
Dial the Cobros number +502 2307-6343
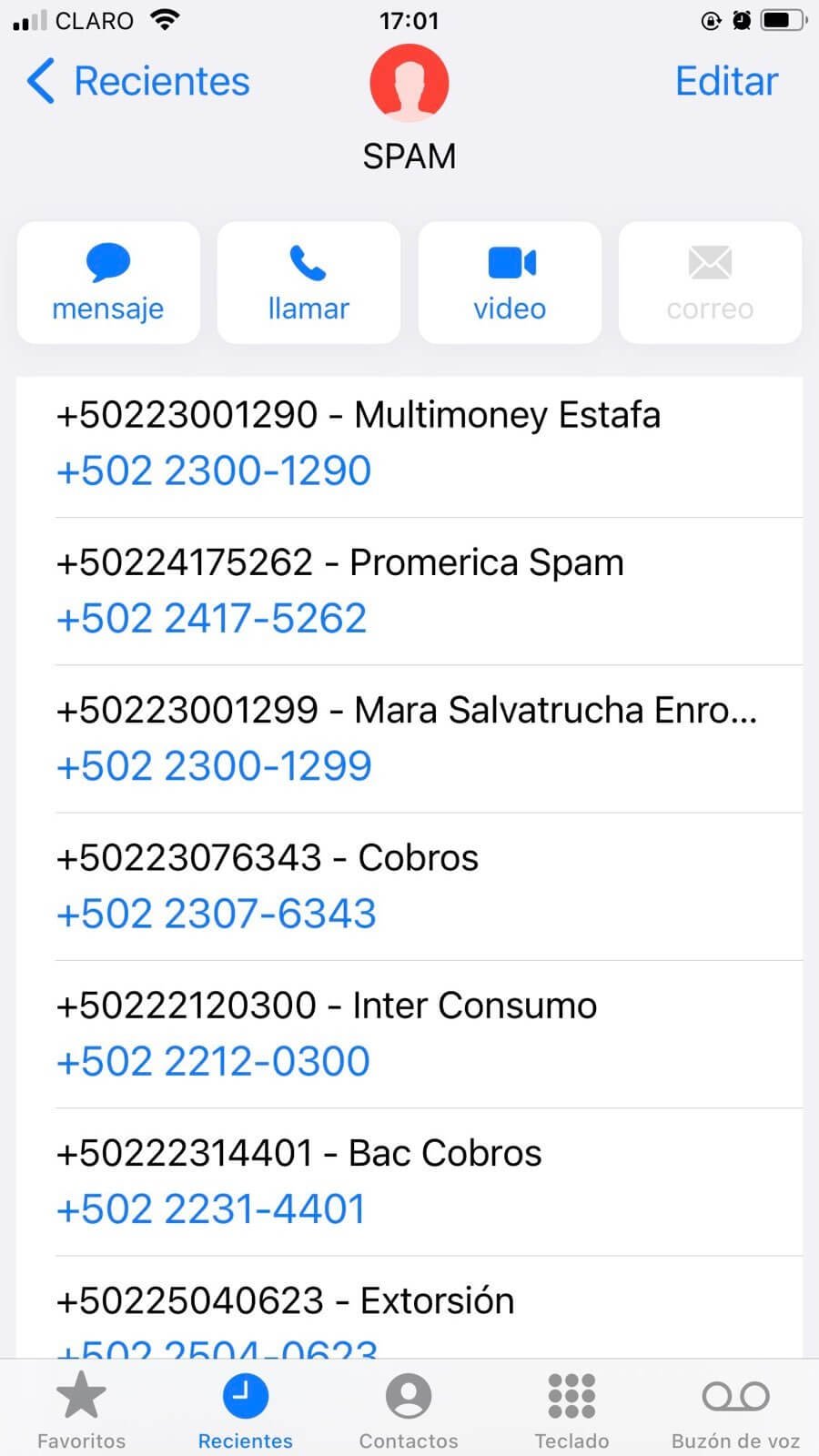click(x=217, y=914)
